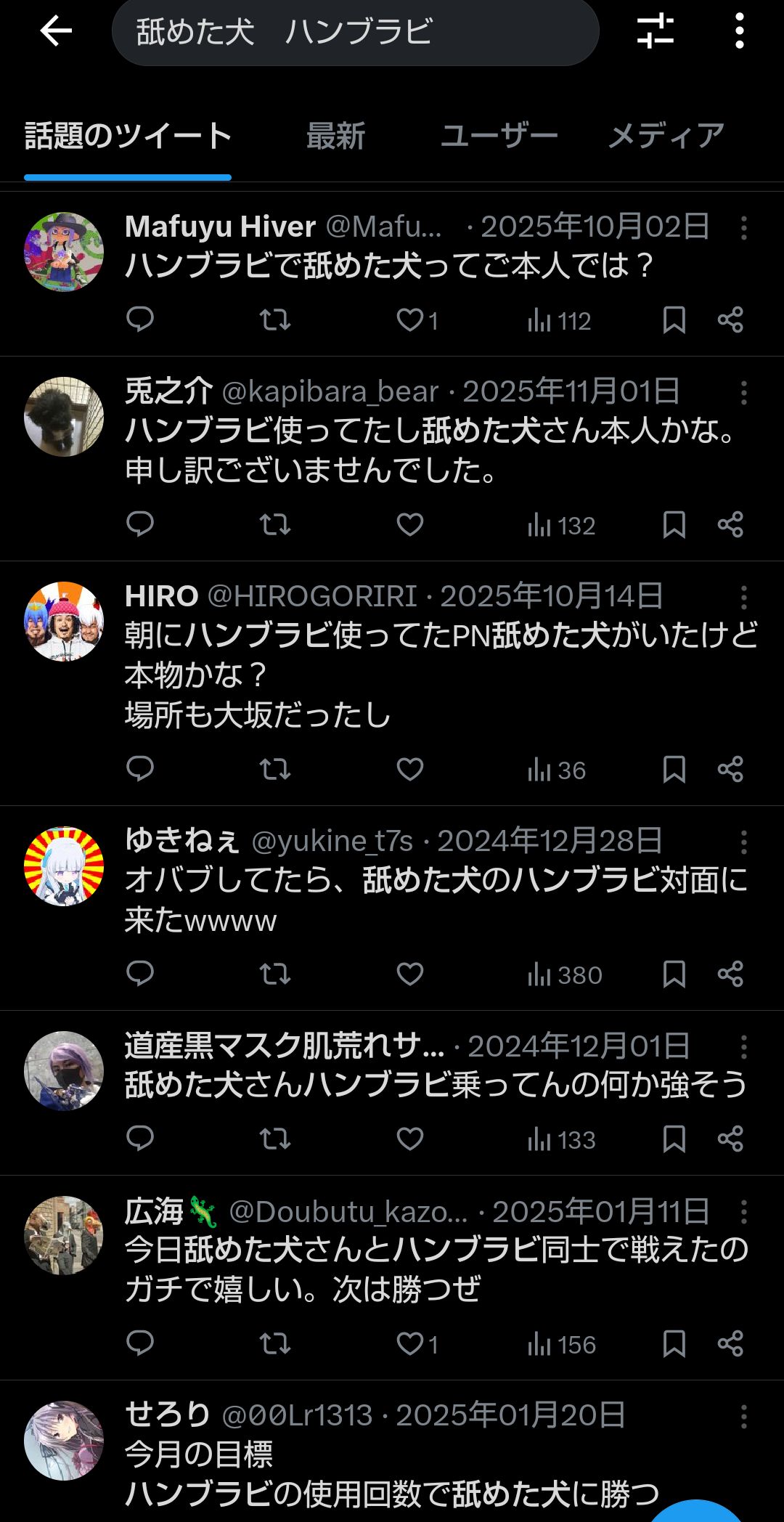
Task: Switch to the ユーザー tab
Action: click(499, 137)
